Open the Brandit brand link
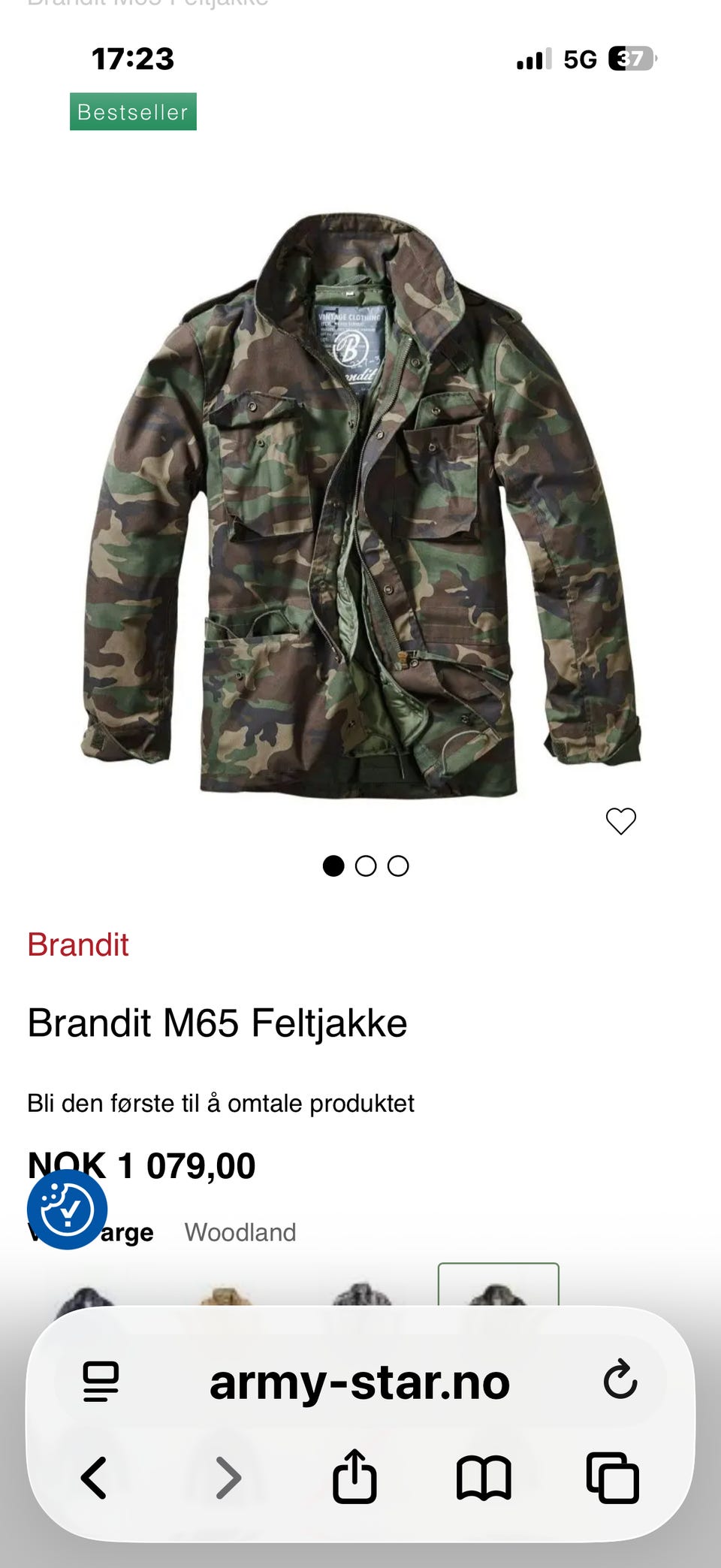This screenshot has width=721, height=1568. [77, 945]
